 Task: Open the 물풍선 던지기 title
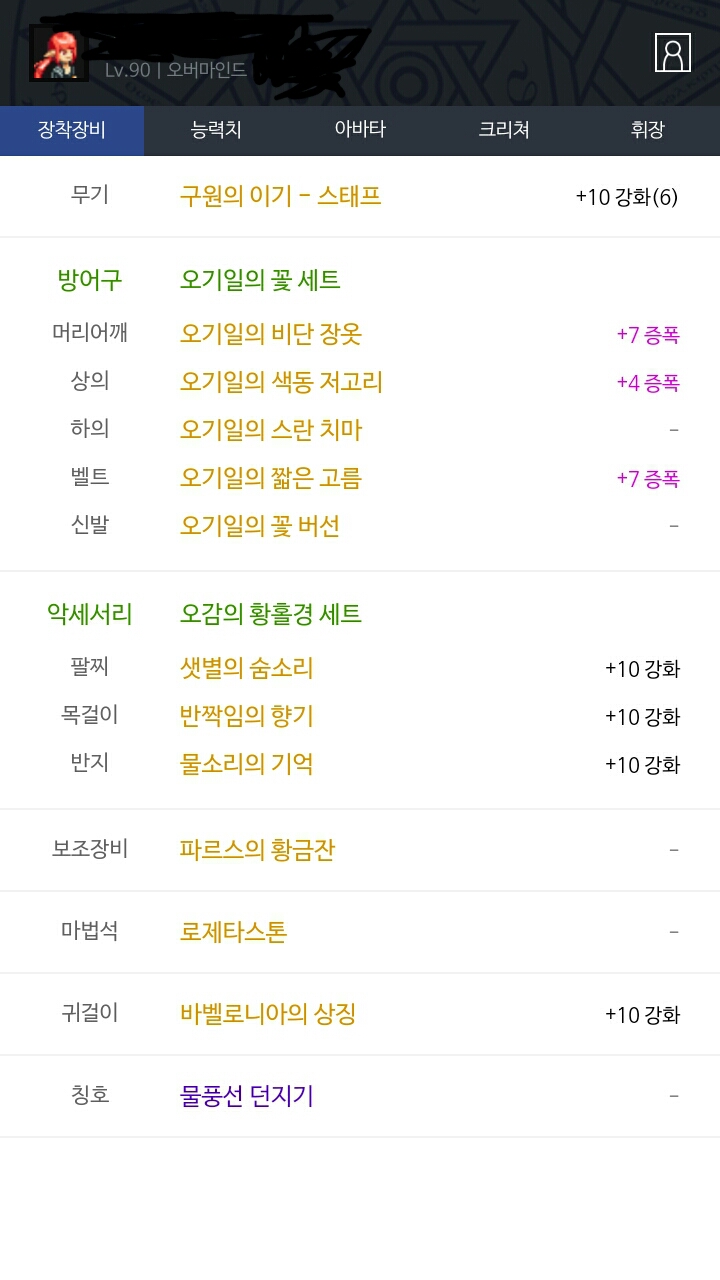point(247,1096)
